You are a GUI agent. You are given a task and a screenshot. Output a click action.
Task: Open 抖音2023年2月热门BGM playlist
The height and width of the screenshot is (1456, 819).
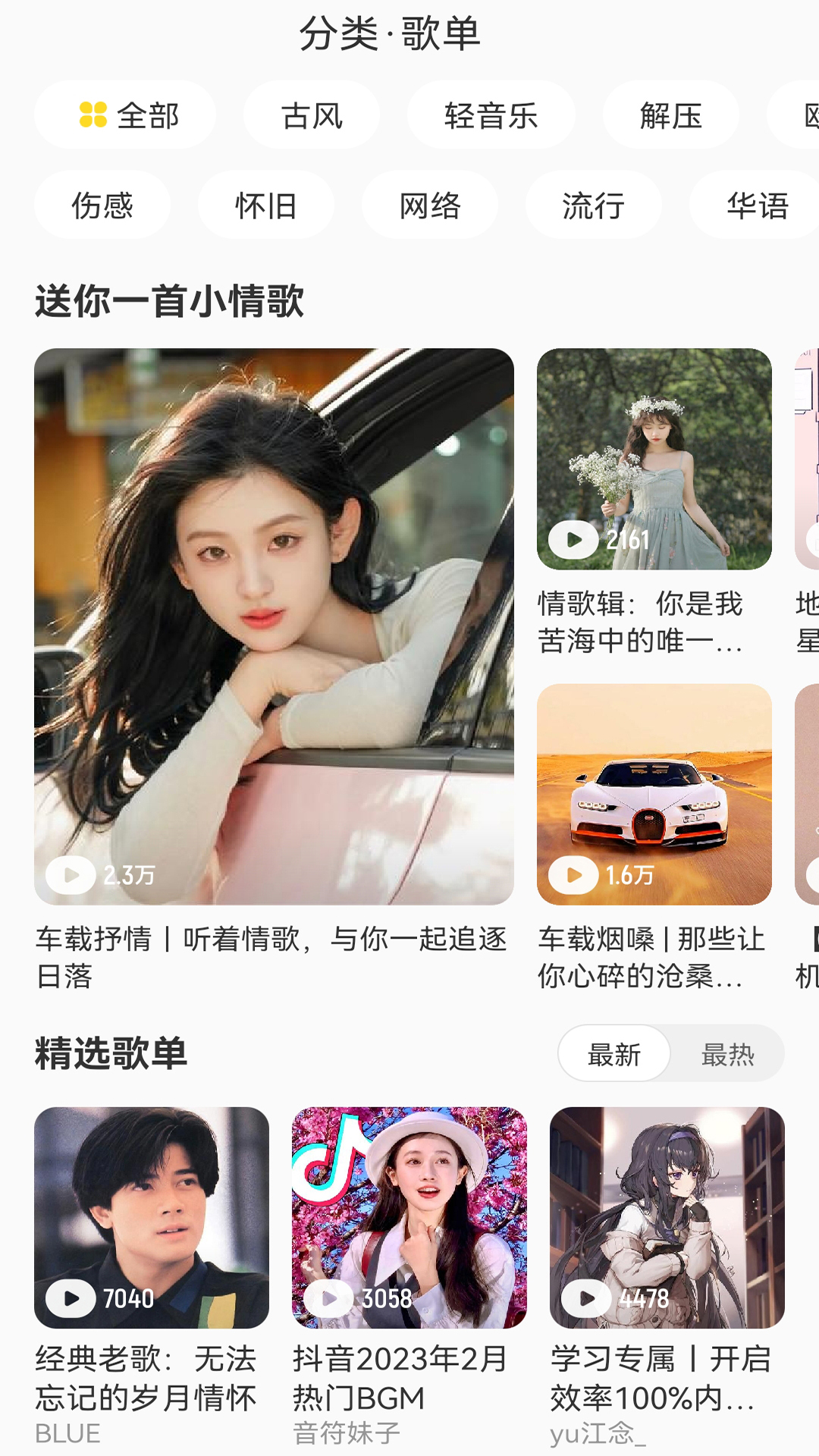(x=409, y=1218)
